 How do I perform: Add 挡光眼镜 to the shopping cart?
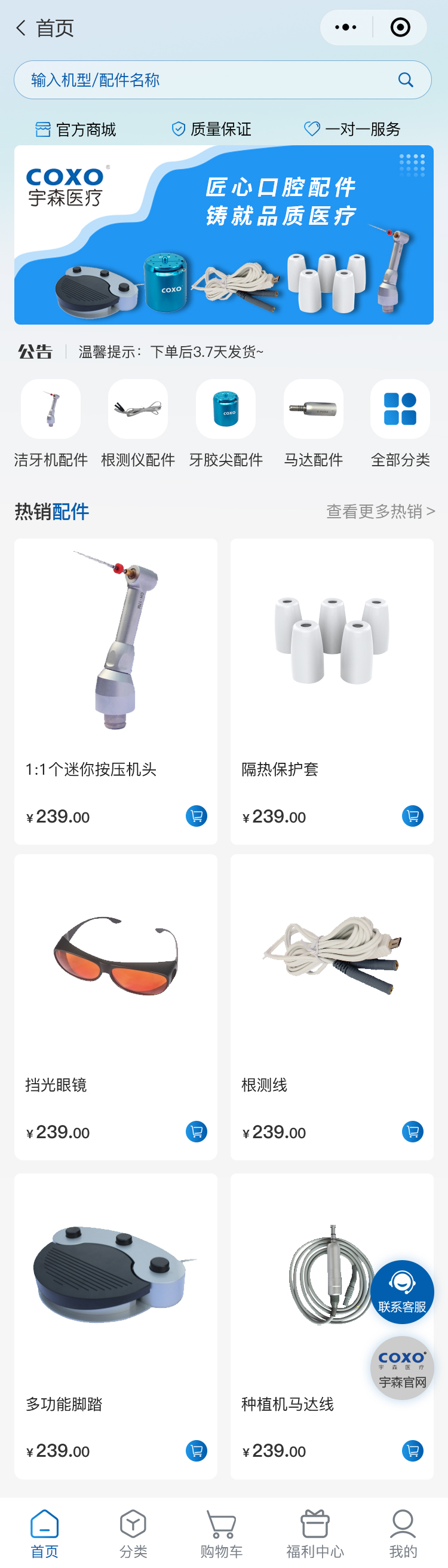[x=196, y=1132]
